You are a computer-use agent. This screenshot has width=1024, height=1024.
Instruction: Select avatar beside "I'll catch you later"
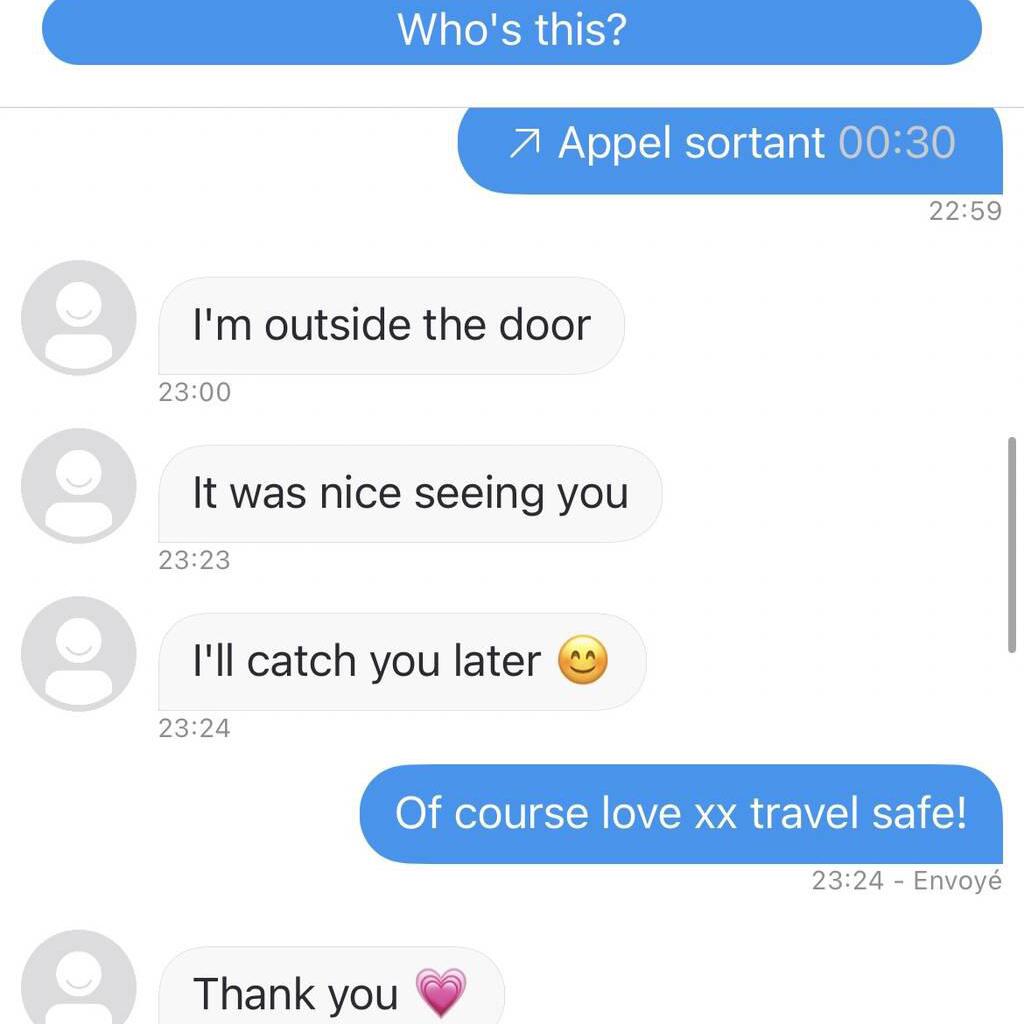(x=78, y=653)
